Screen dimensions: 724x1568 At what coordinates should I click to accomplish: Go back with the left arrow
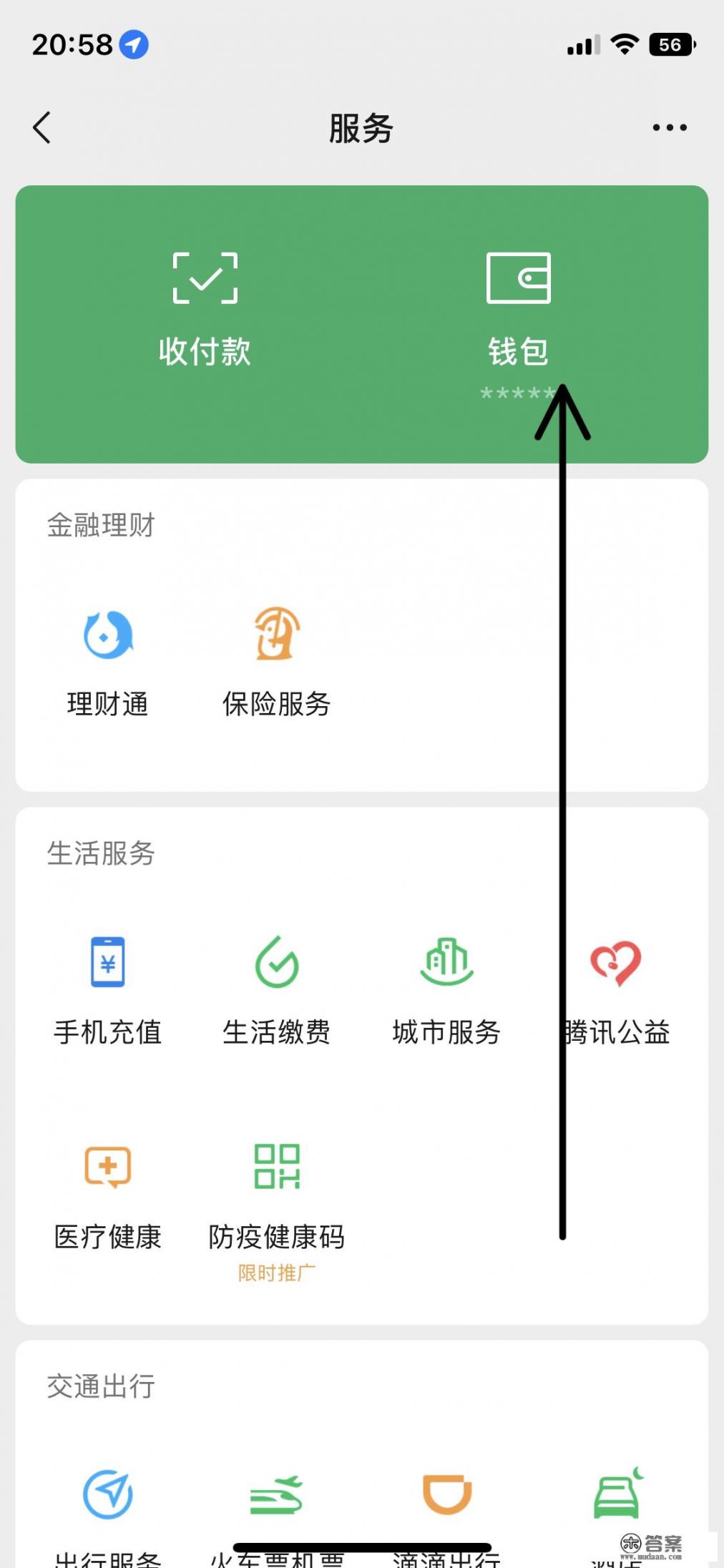[x=42, y=127]
